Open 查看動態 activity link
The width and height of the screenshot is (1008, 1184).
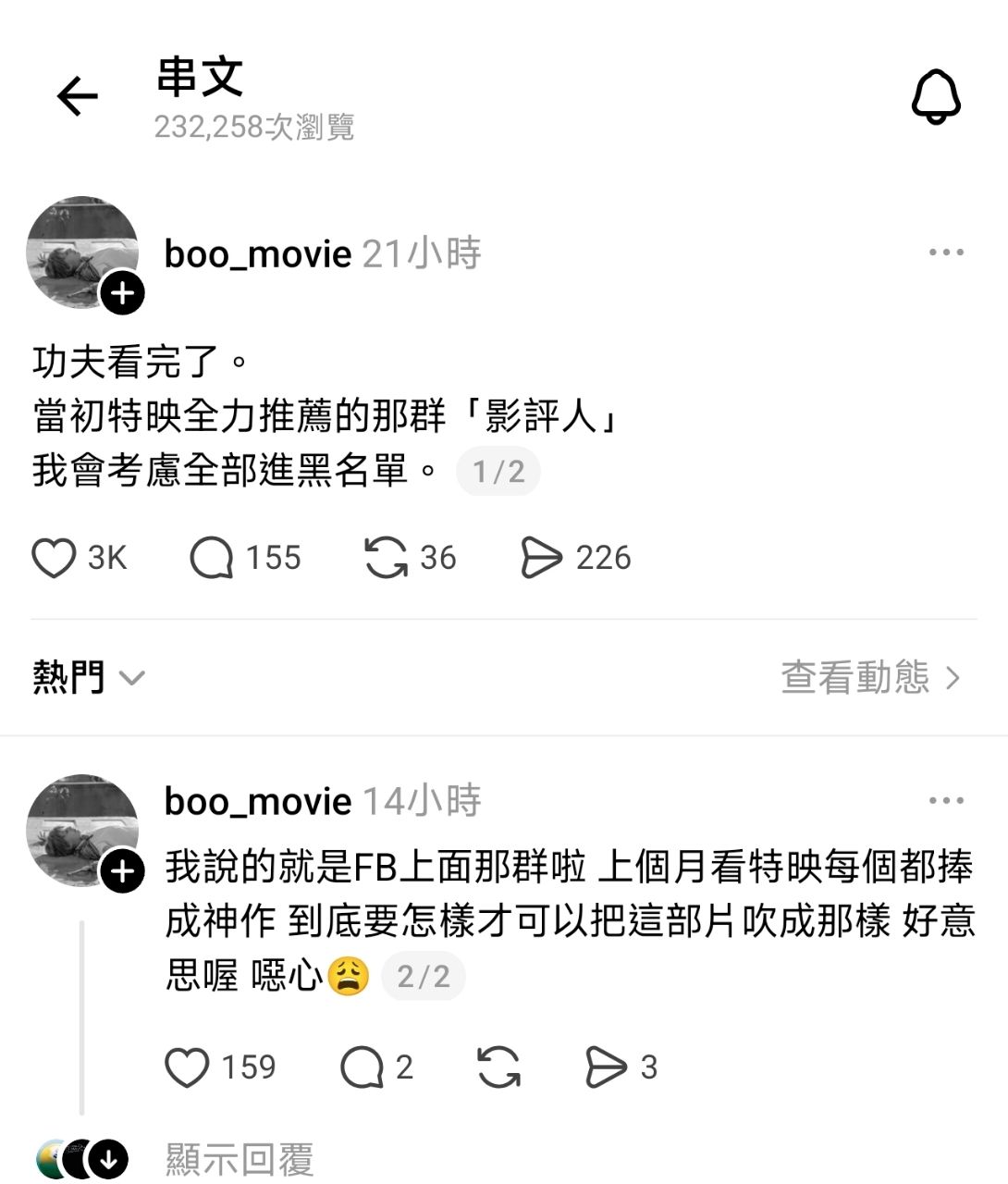coord(870,677)
